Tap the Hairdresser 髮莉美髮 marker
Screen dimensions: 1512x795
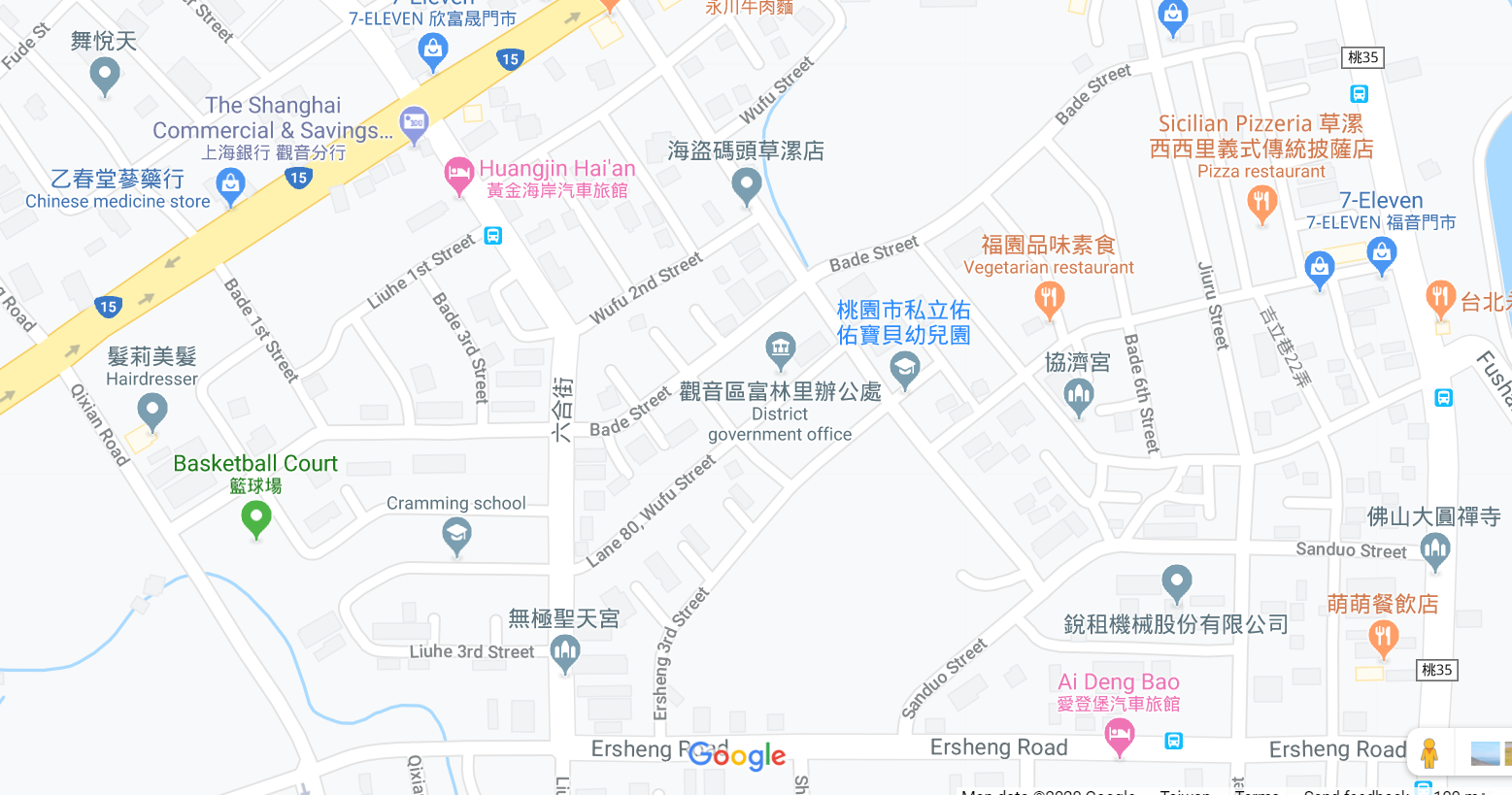click(152, 410)
